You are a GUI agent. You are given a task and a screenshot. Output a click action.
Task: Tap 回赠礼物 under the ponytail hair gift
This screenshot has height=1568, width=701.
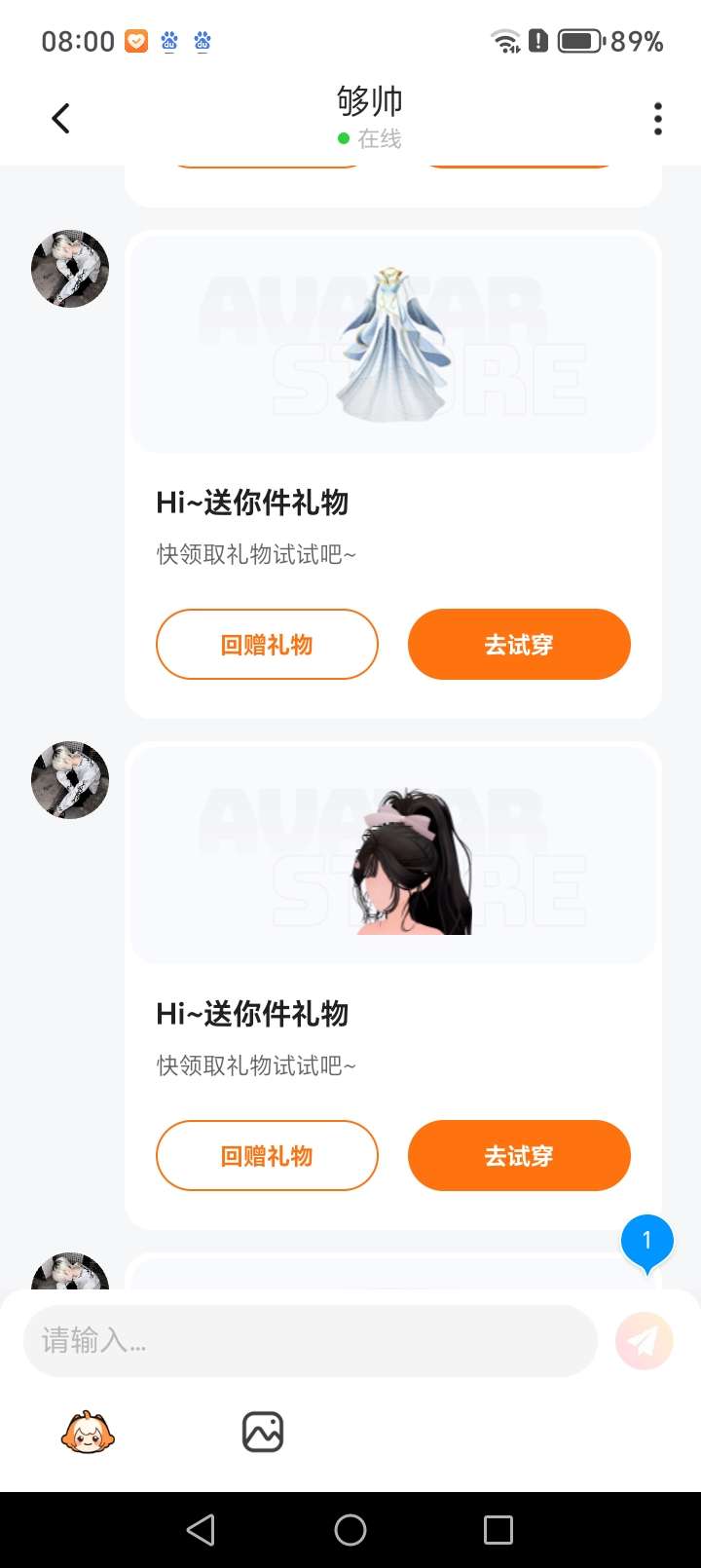[x=267, y=1156]
